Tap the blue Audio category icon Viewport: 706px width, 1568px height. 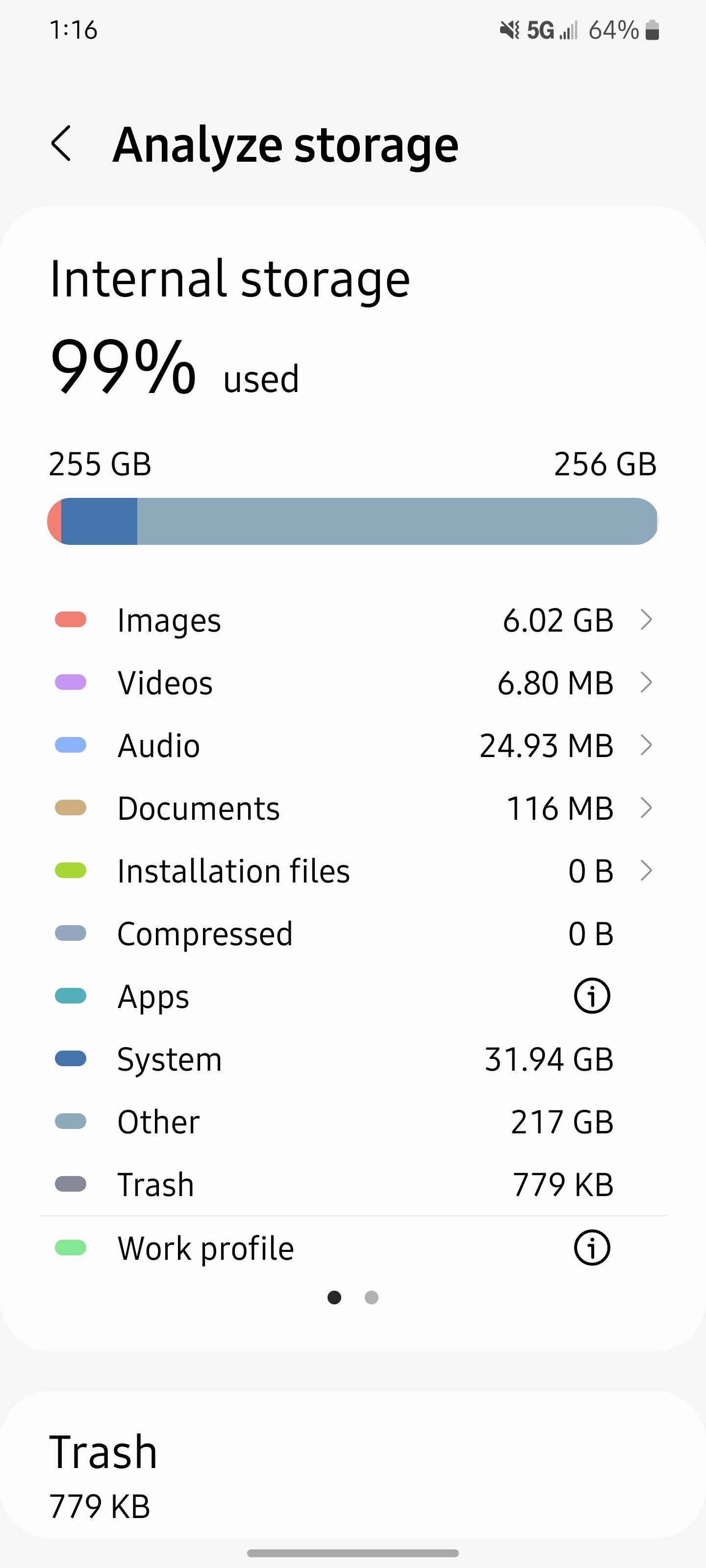[x=71, y=745]
